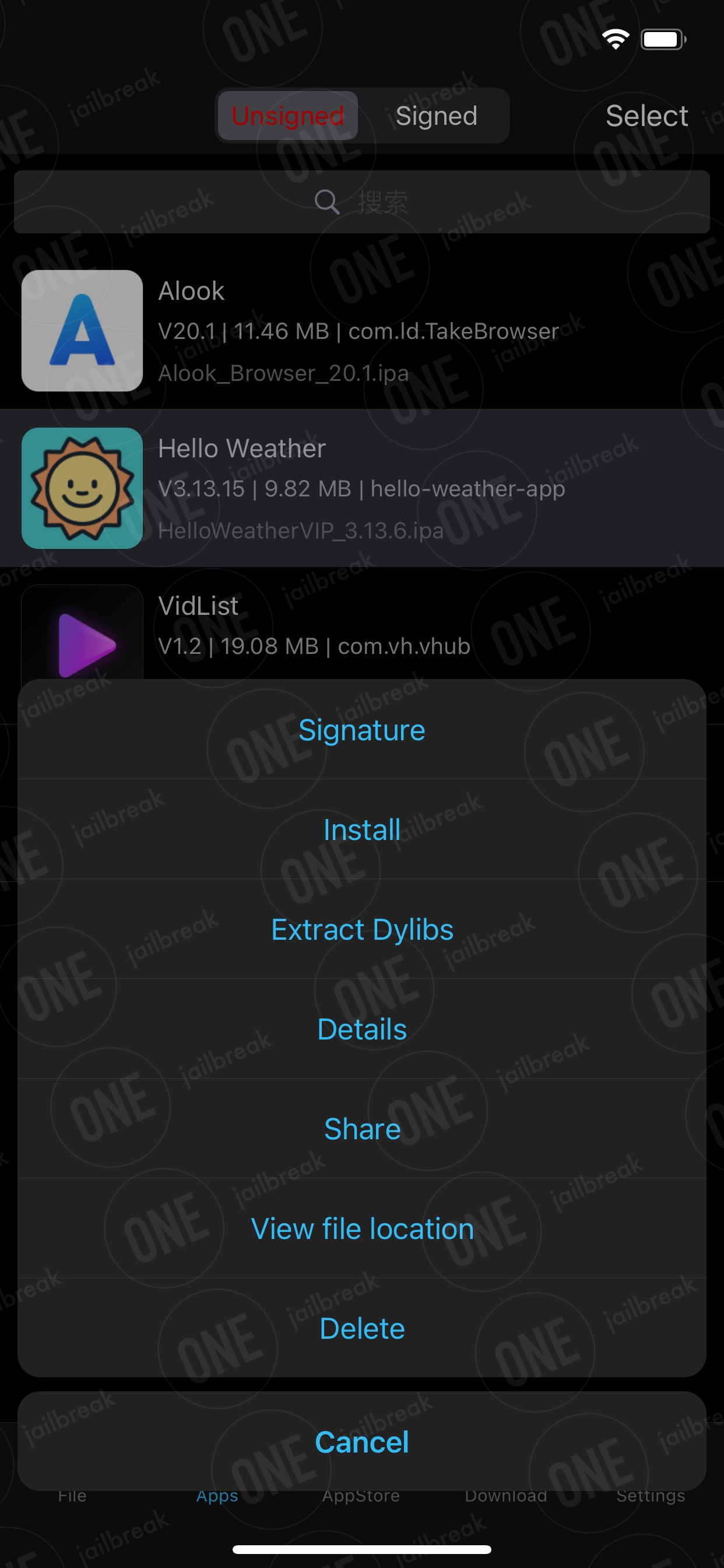Share the selected IPA file
This screenshot has height=1568, width=724.
pyautogui.click(x=362, y=1129)
